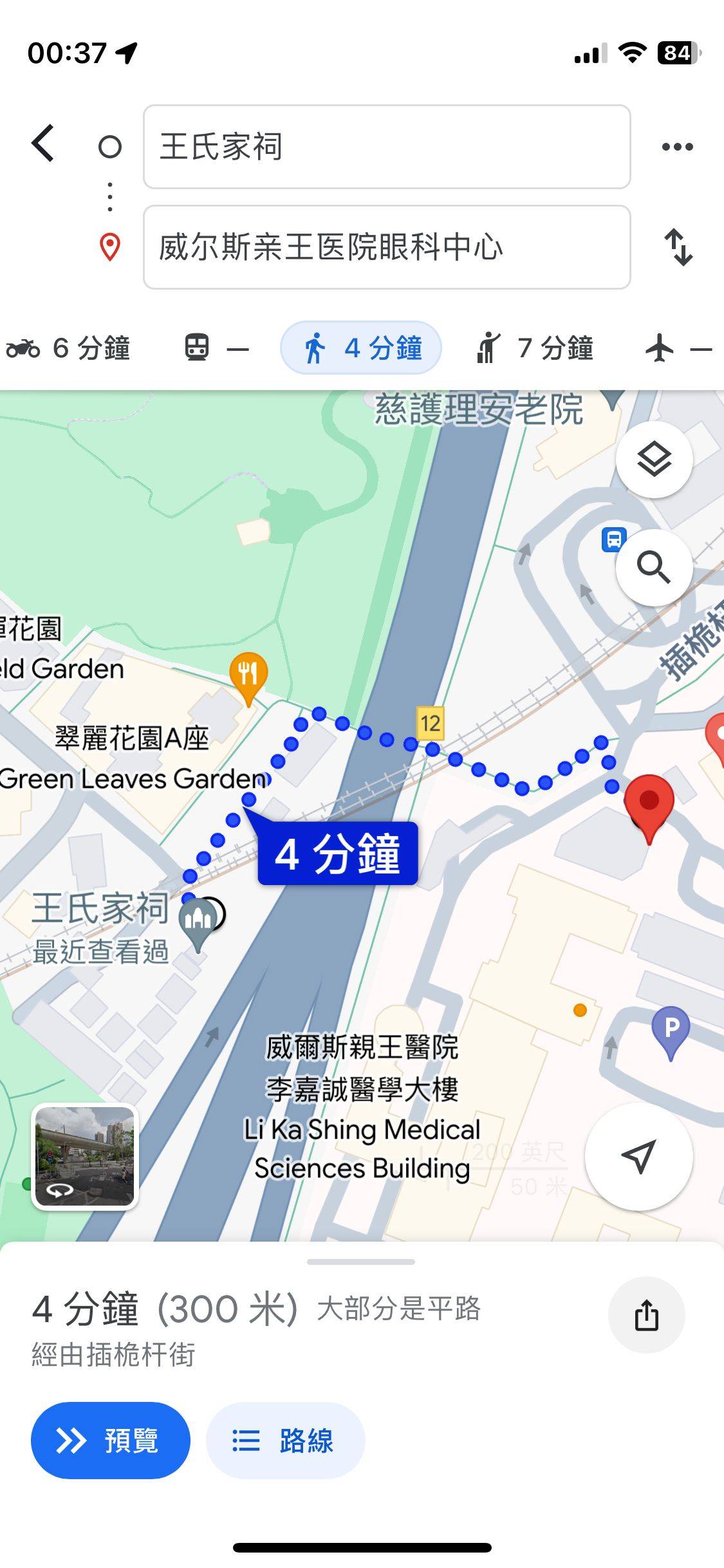
Task: Search along the route
Action: [654, 567]
